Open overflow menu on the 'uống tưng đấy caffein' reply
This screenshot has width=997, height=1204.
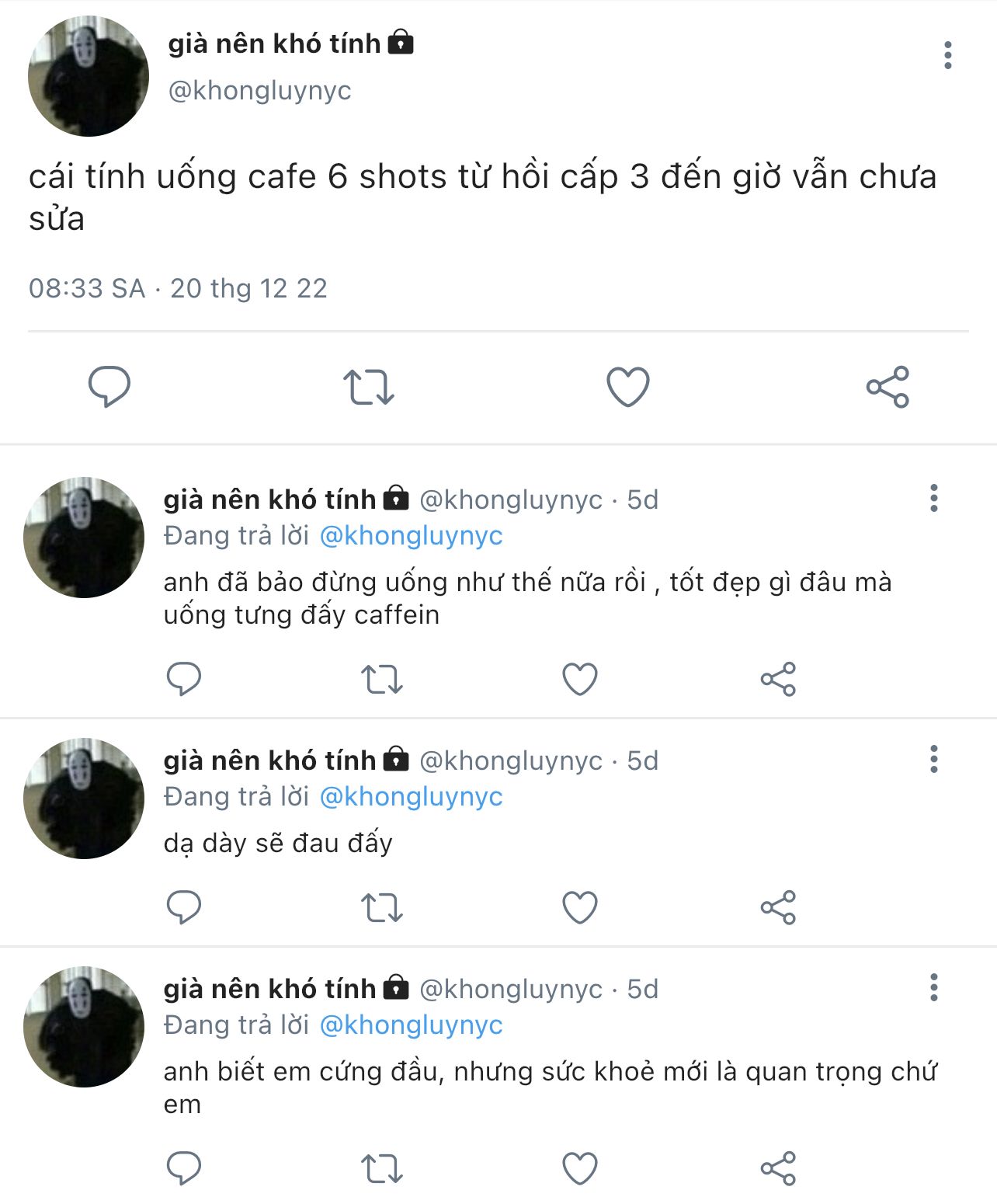click(x=934, y=498)
